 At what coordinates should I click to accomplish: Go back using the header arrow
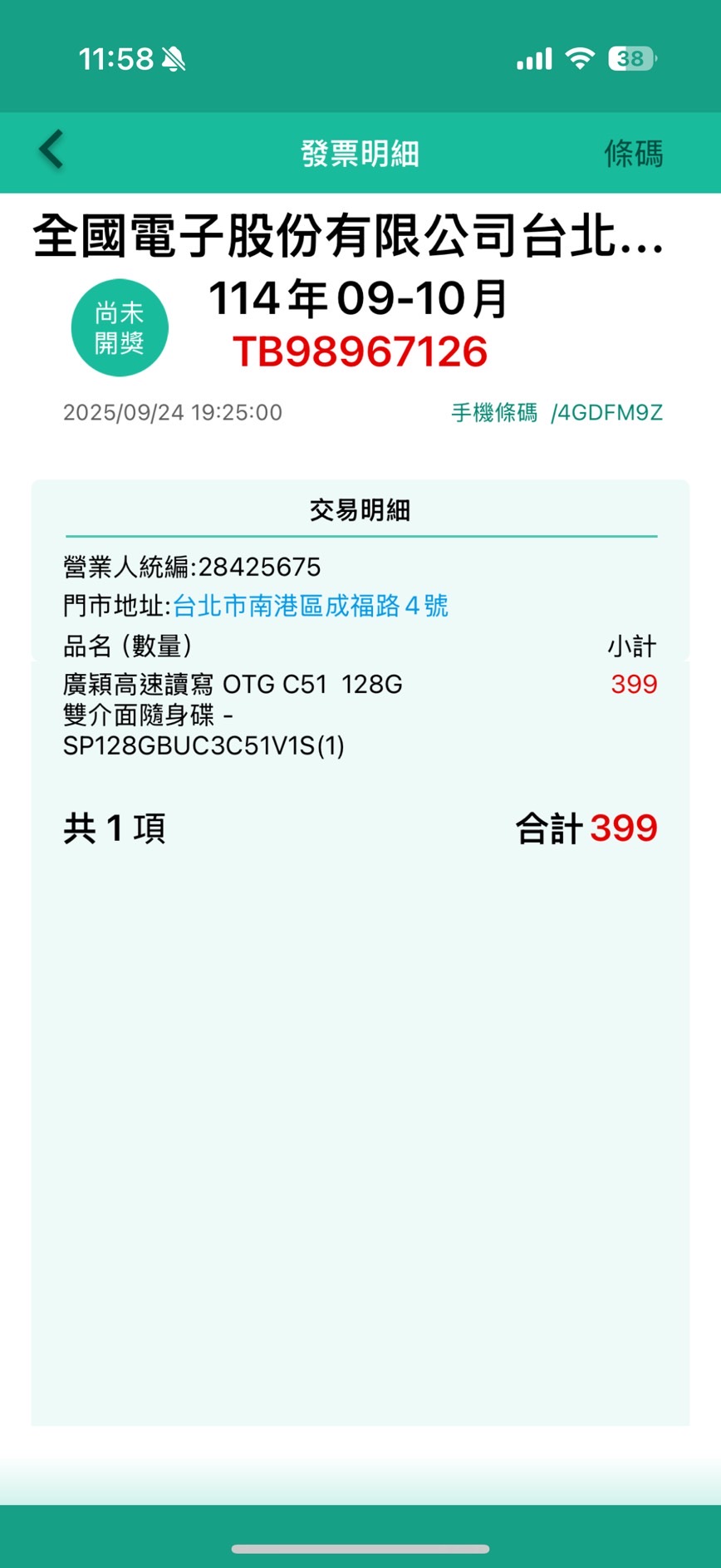(51, 150)
